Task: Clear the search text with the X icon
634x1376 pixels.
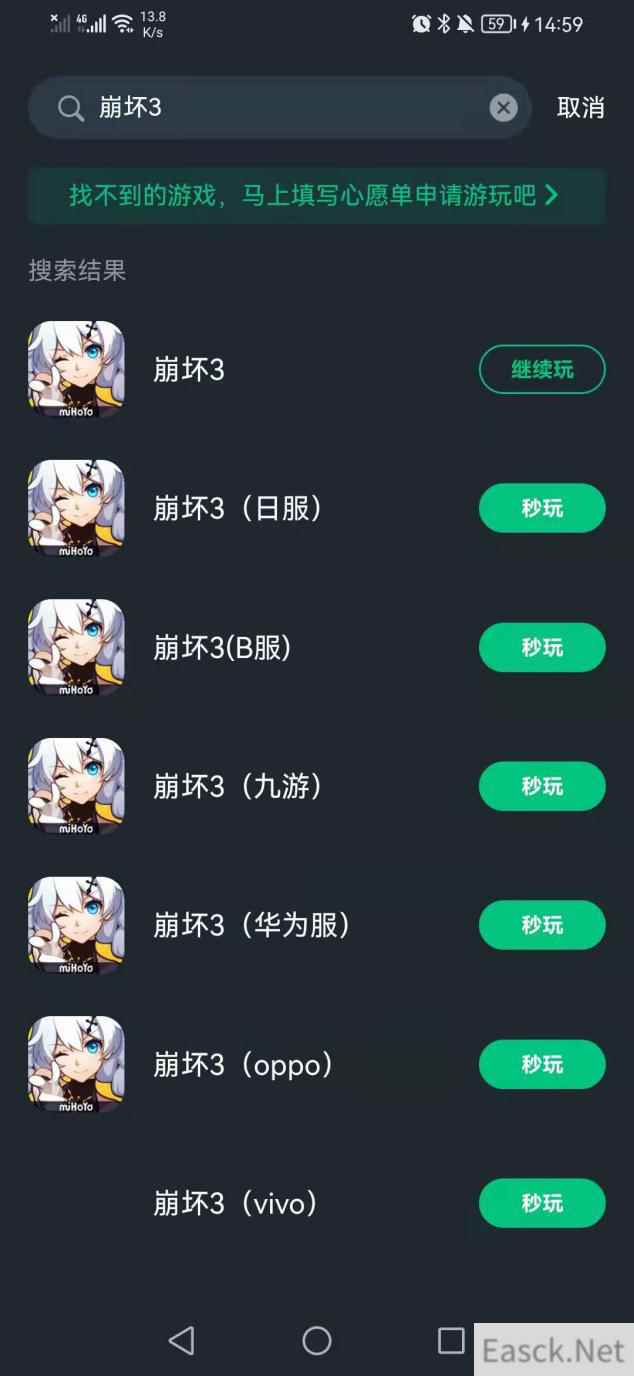Action: pos(503,108)
